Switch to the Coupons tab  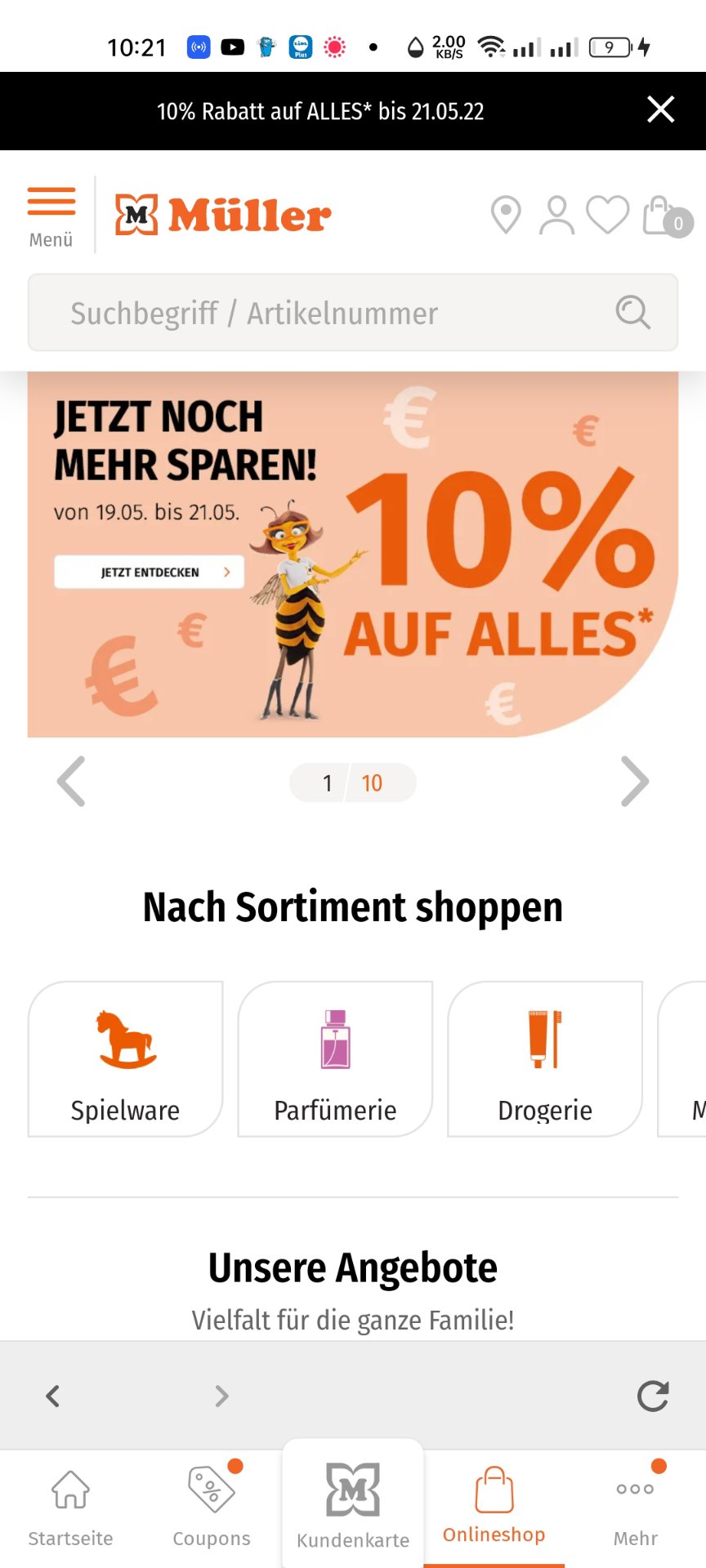click(212, 1509)
